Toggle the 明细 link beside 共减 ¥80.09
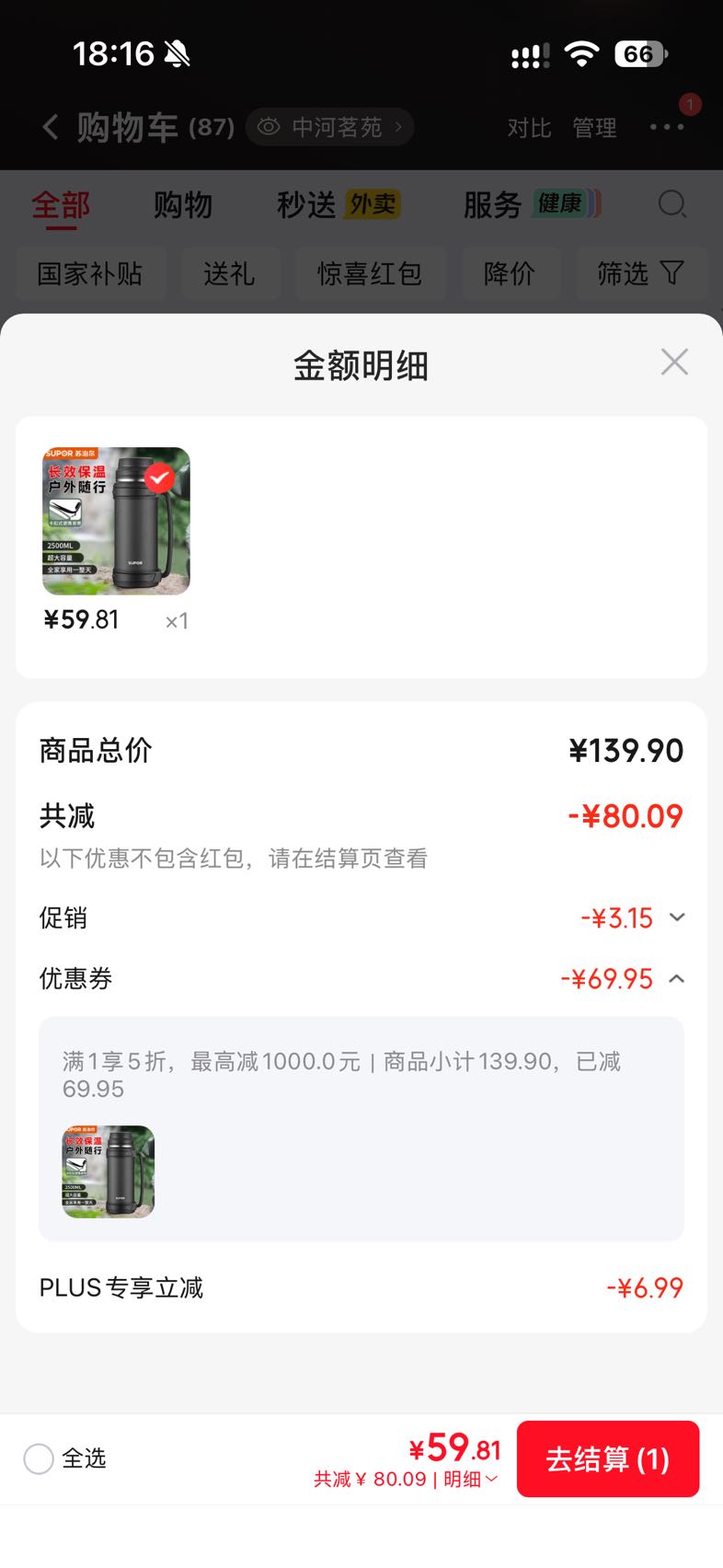 coord(470,1479)
